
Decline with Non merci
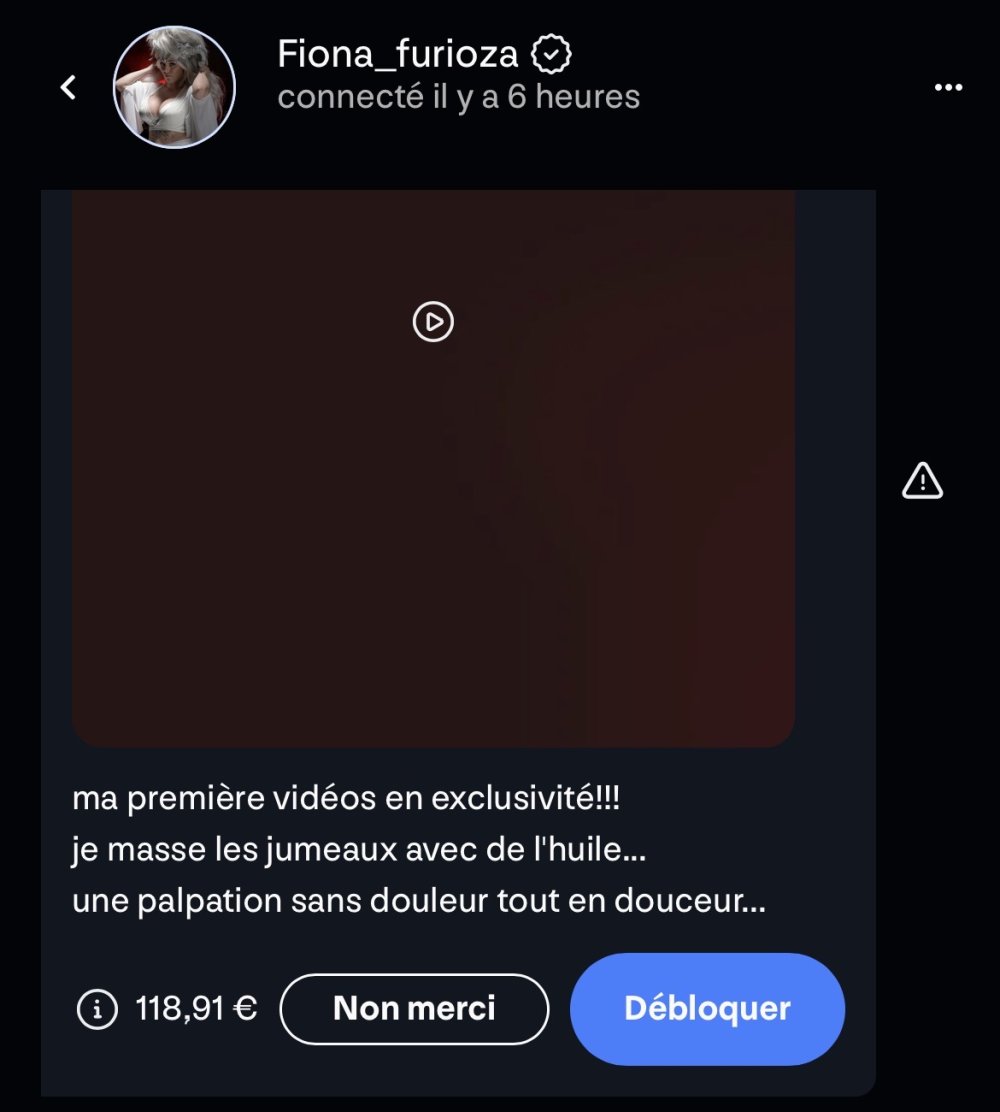tap(414, 1009)
